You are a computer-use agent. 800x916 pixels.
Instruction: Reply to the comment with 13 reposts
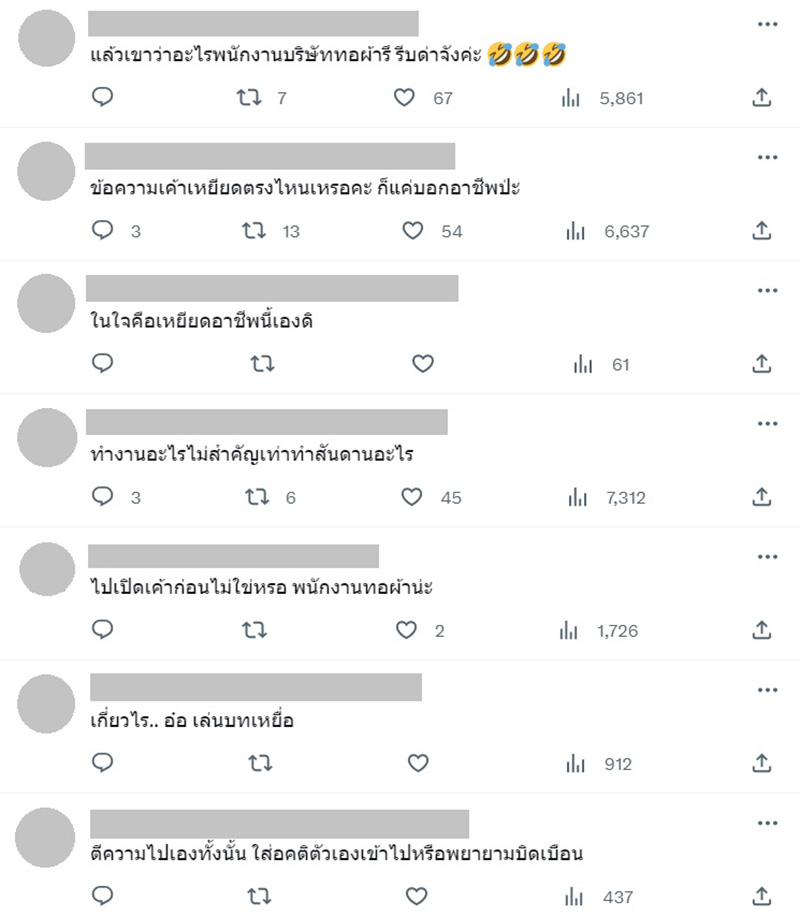point(103,230)
